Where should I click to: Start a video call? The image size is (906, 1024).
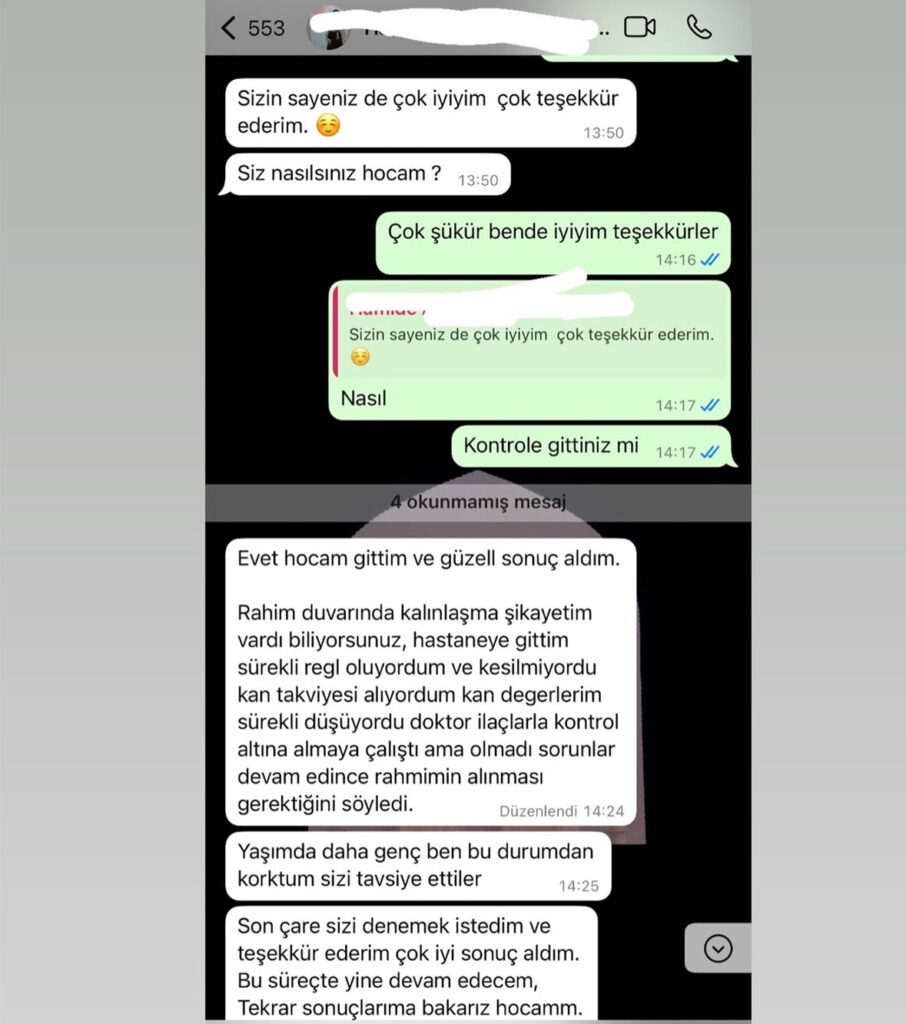point(639,27)
